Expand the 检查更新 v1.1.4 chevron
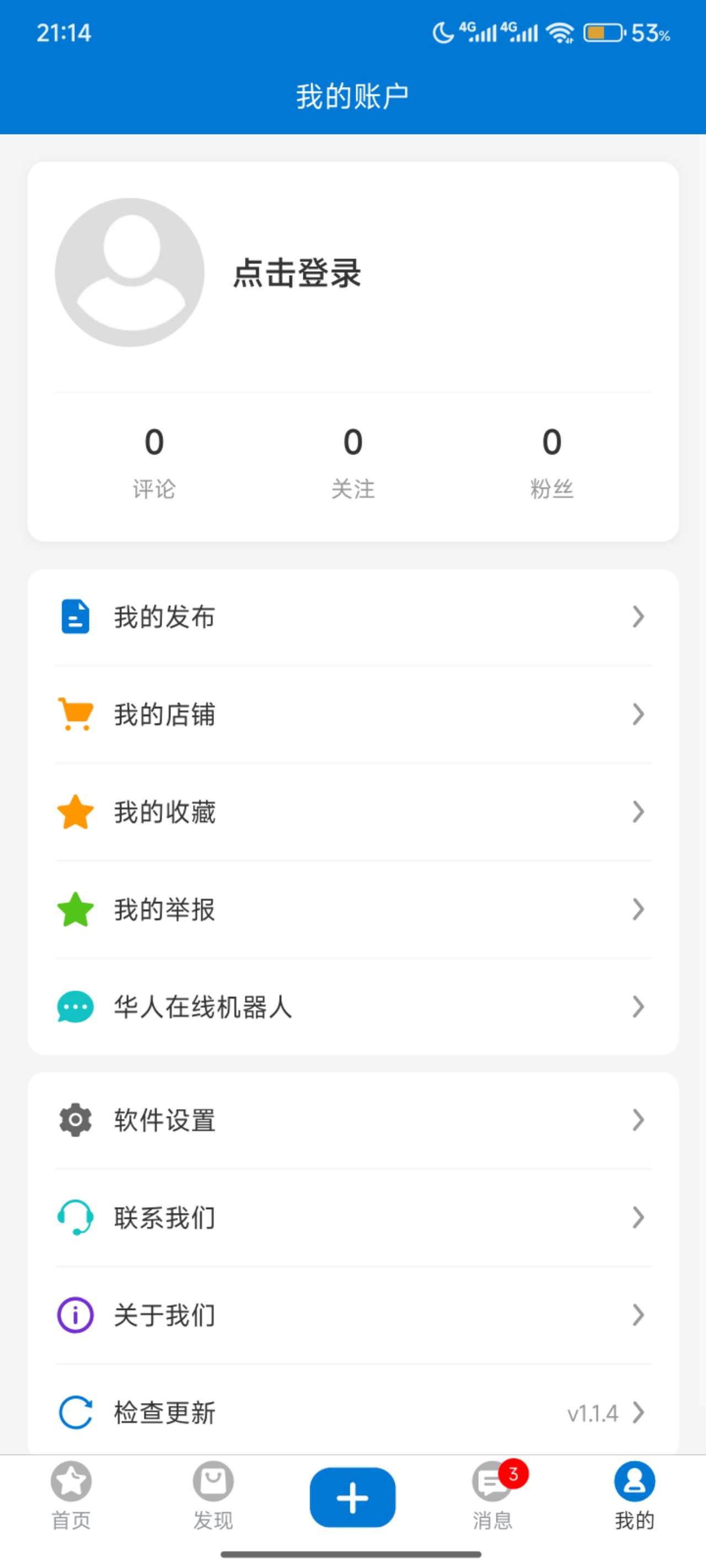The width and height of the screenshot is (706, 1568). pos(637,1413)
